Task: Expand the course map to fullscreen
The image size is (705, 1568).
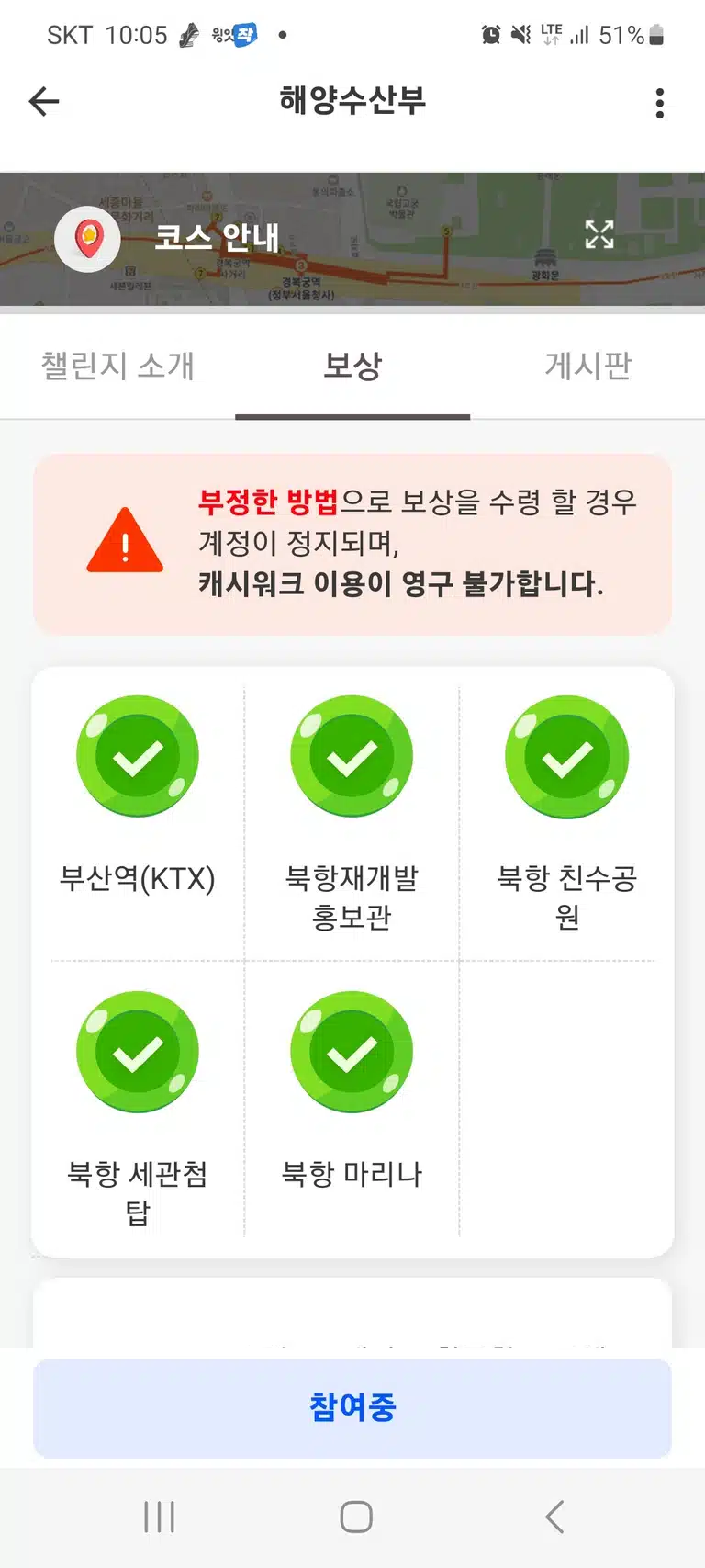Action: (599, 235)
